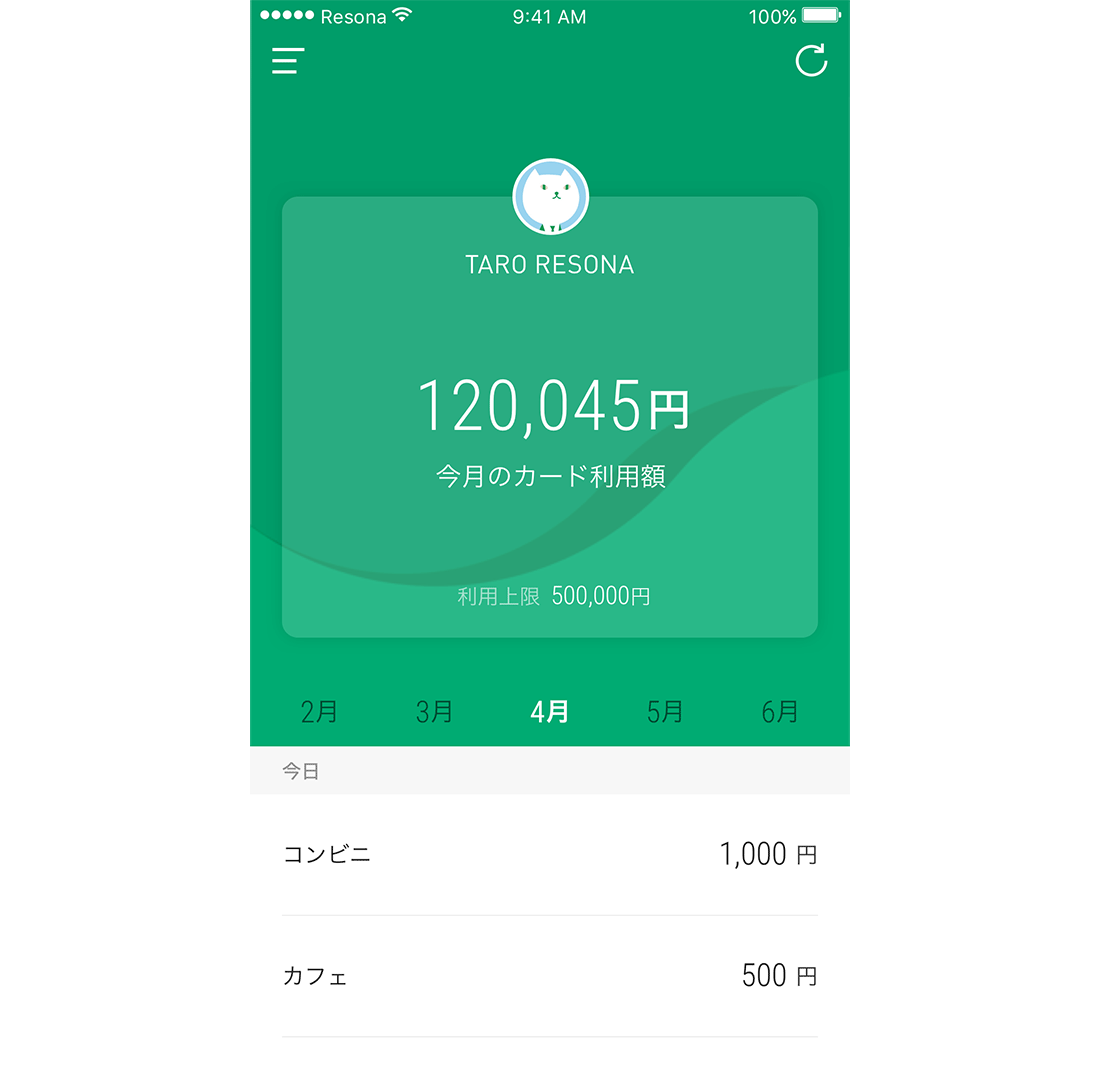Switch to the 6月 tab
1100x1066 pixels.
[x=780, y=712]
